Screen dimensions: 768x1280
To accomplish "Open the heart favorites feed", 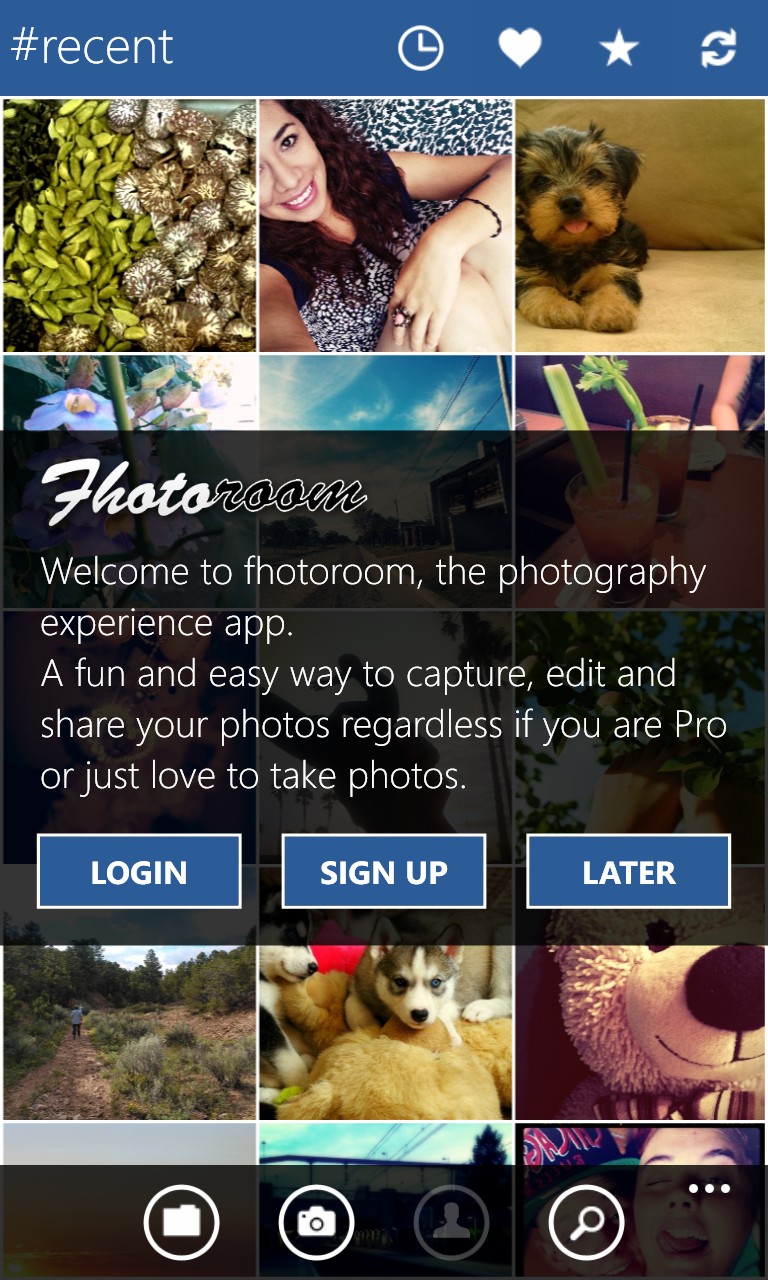I will tap(520, 47).
